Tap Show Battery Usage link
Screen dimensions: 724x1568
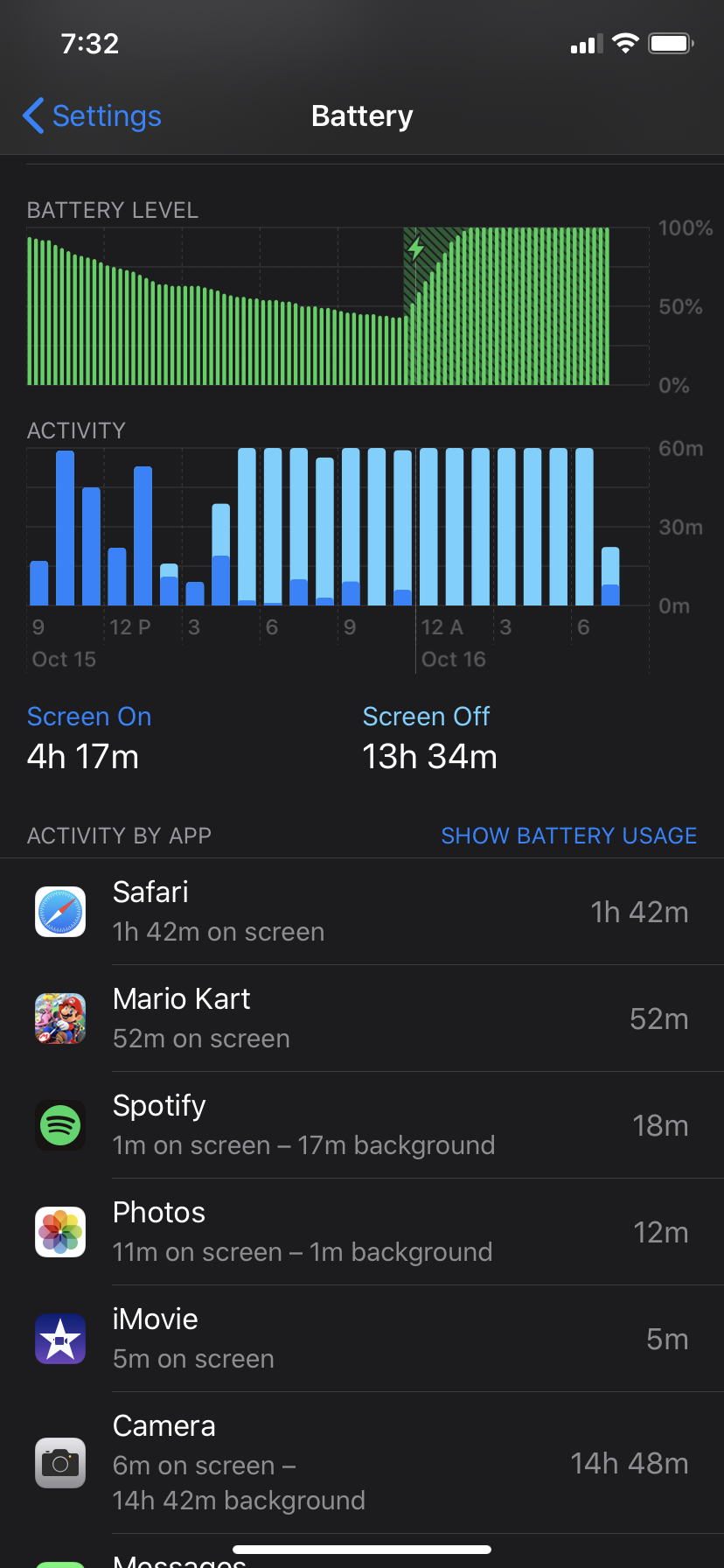pos(568,836)
